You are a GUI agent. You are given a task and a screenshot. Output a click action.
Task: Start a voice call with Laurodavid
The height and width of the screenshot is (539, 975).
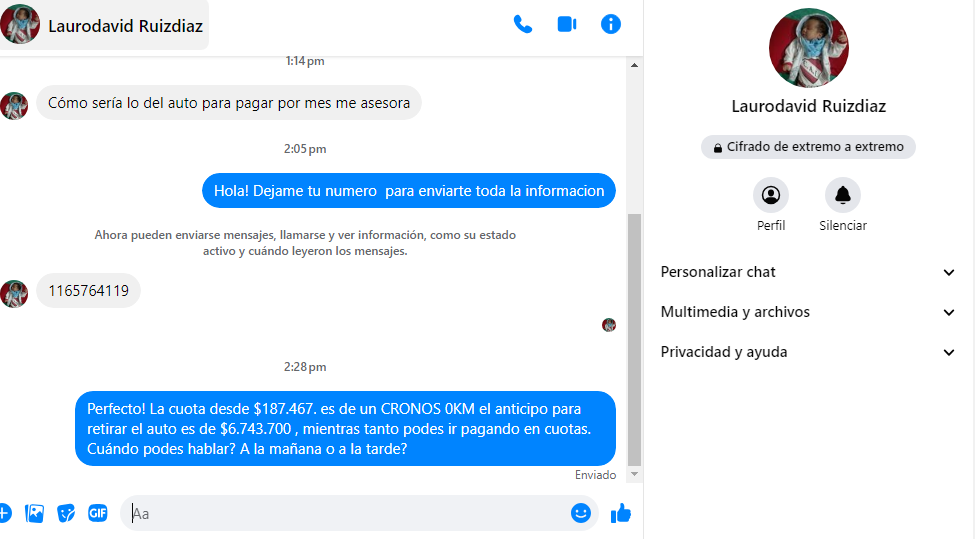click(x=523, y=24)
